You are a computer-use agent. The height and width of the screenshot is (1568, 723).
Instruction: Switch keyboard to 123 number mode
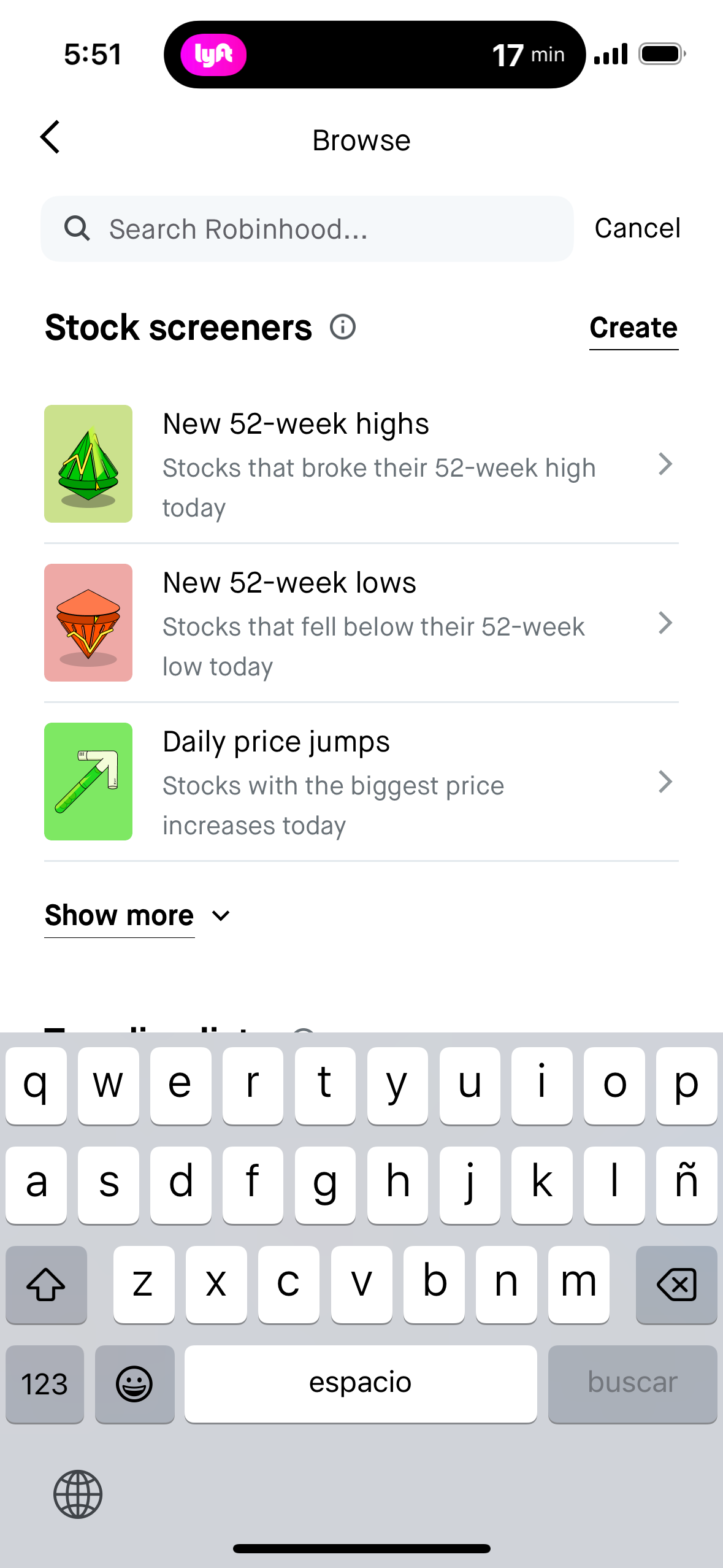point(44,1383)
